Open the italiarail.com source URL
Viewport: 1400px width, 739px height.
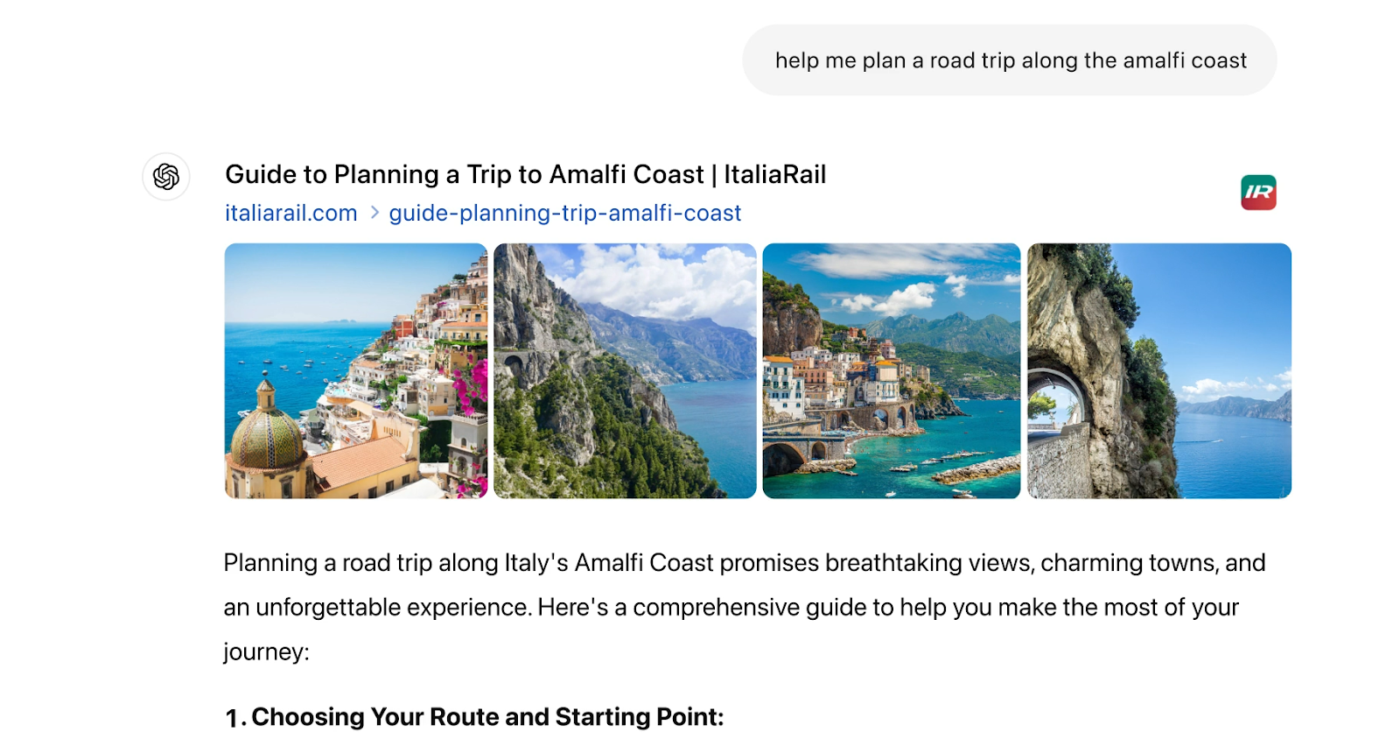pos(291,213)
